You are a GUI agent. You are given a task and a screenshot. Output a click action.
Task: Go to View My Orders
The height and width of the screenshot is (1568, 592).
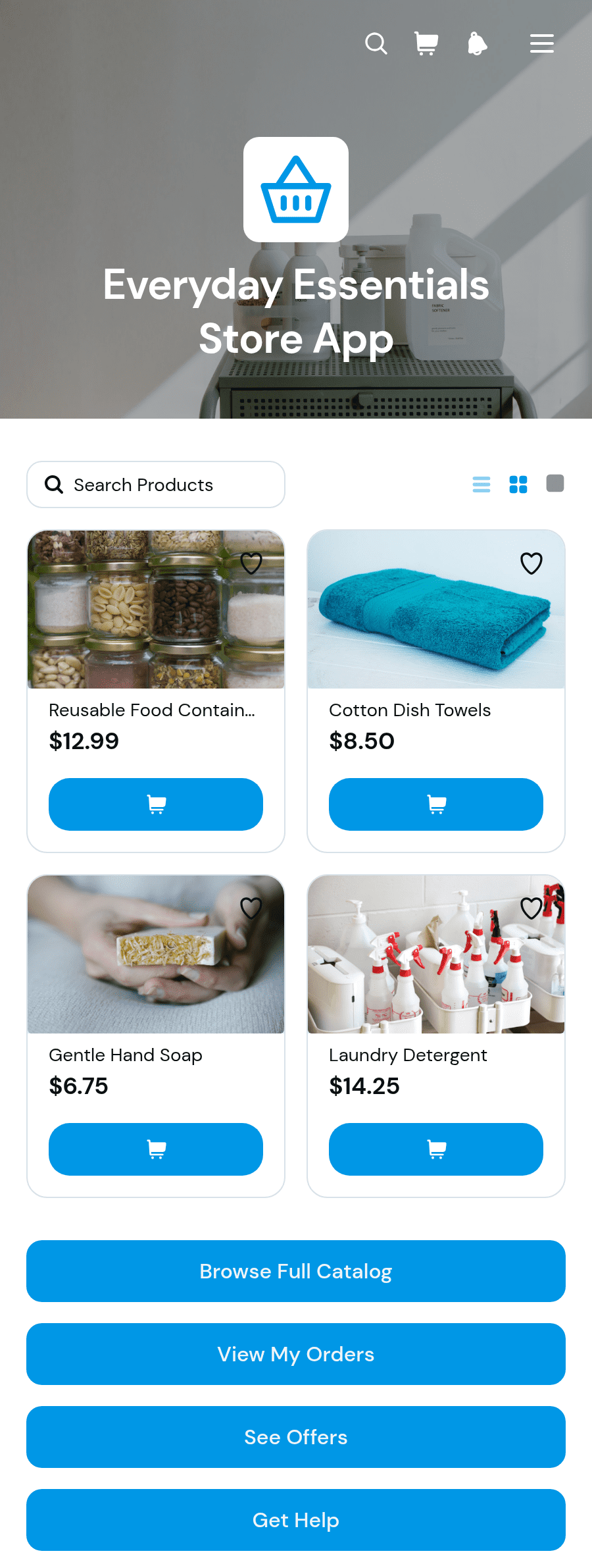(296, 1354)
